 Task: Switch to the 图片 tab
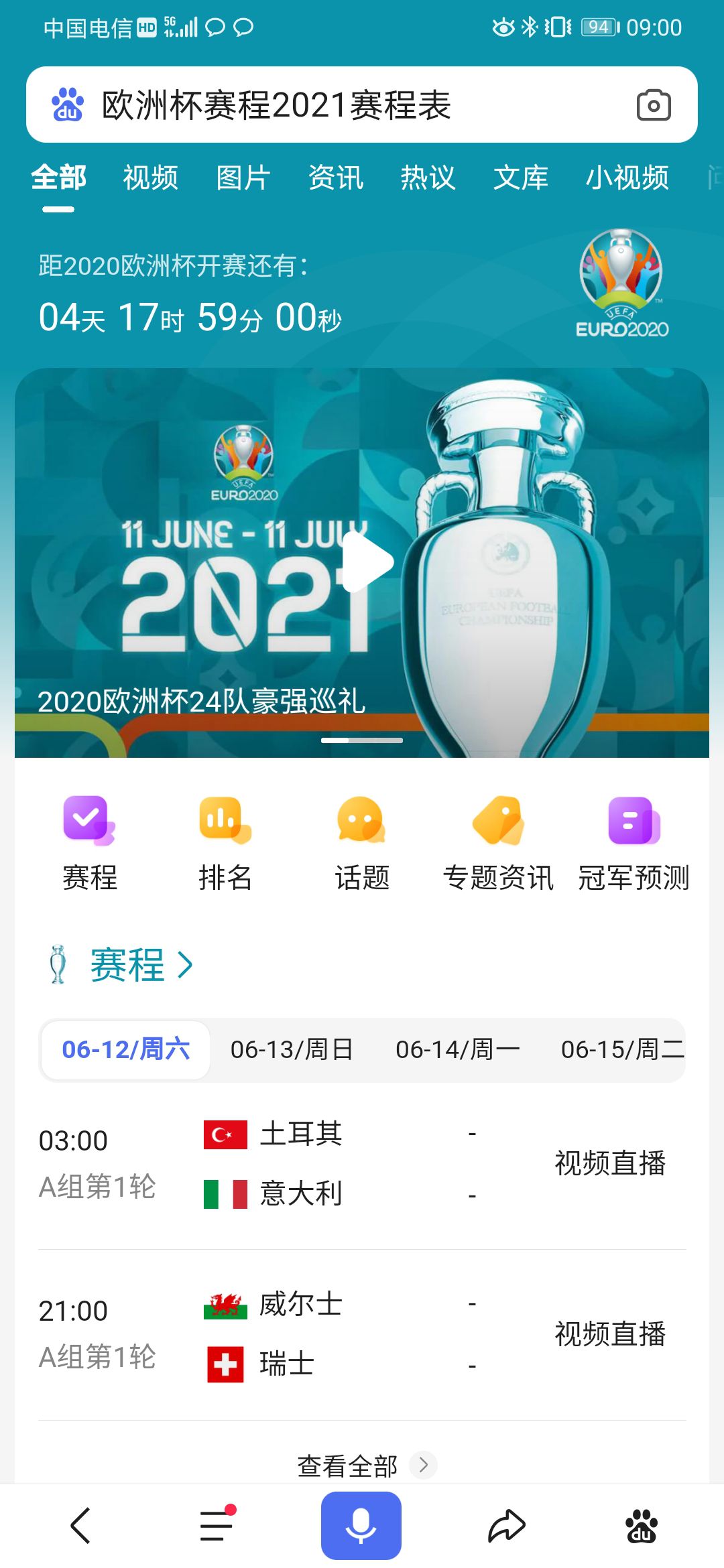pos(243,178)
